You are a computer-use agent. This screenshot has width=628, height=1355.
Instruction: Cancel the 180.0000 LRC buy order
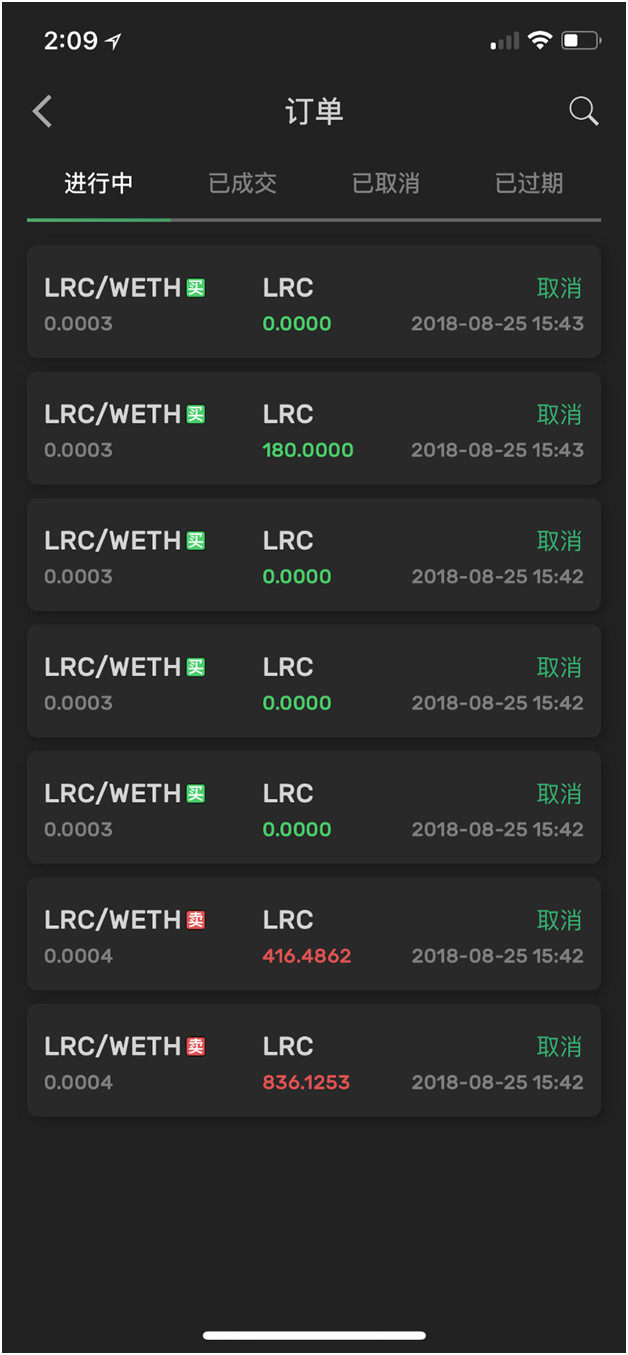(560, 414)
